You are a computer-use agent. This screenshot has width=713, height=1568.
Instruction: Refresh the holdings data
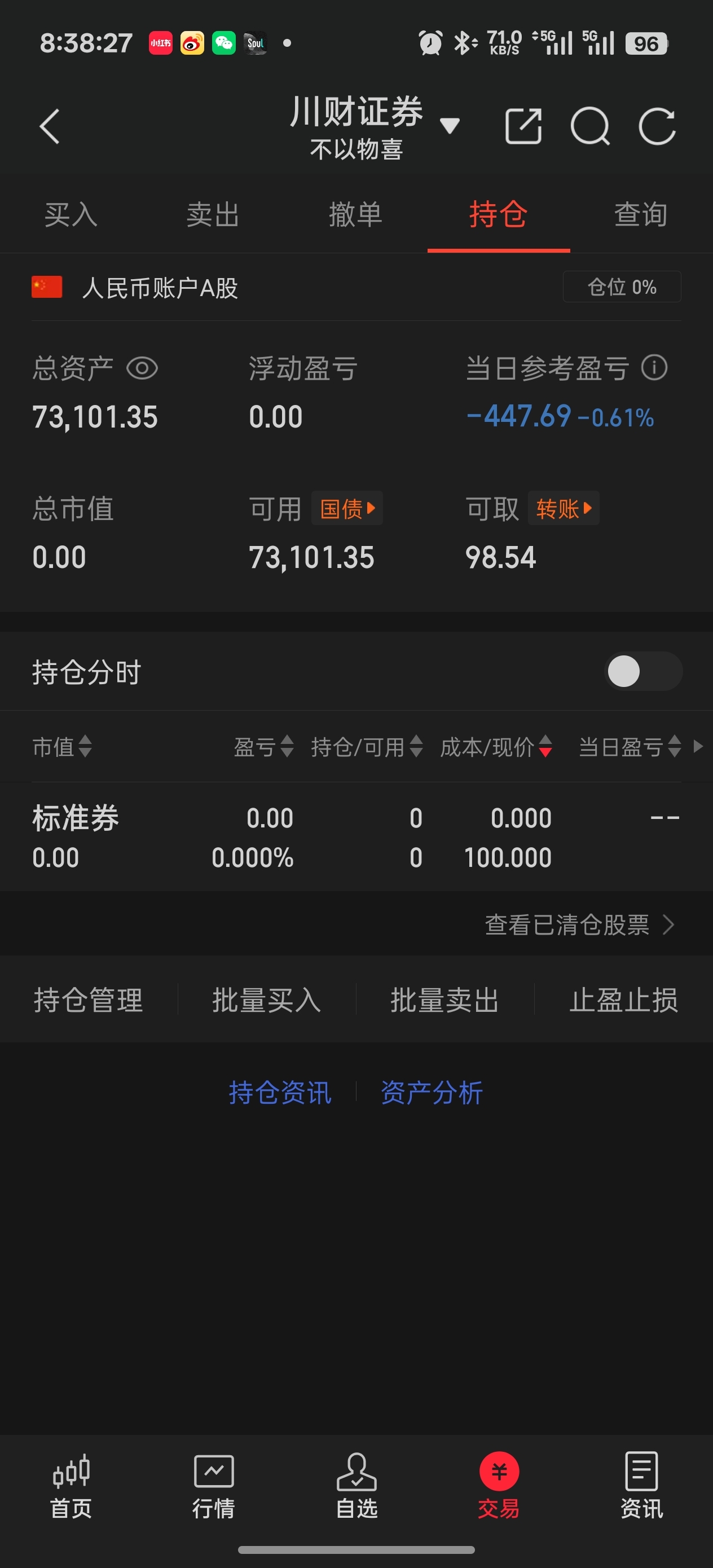pos(657,126)
